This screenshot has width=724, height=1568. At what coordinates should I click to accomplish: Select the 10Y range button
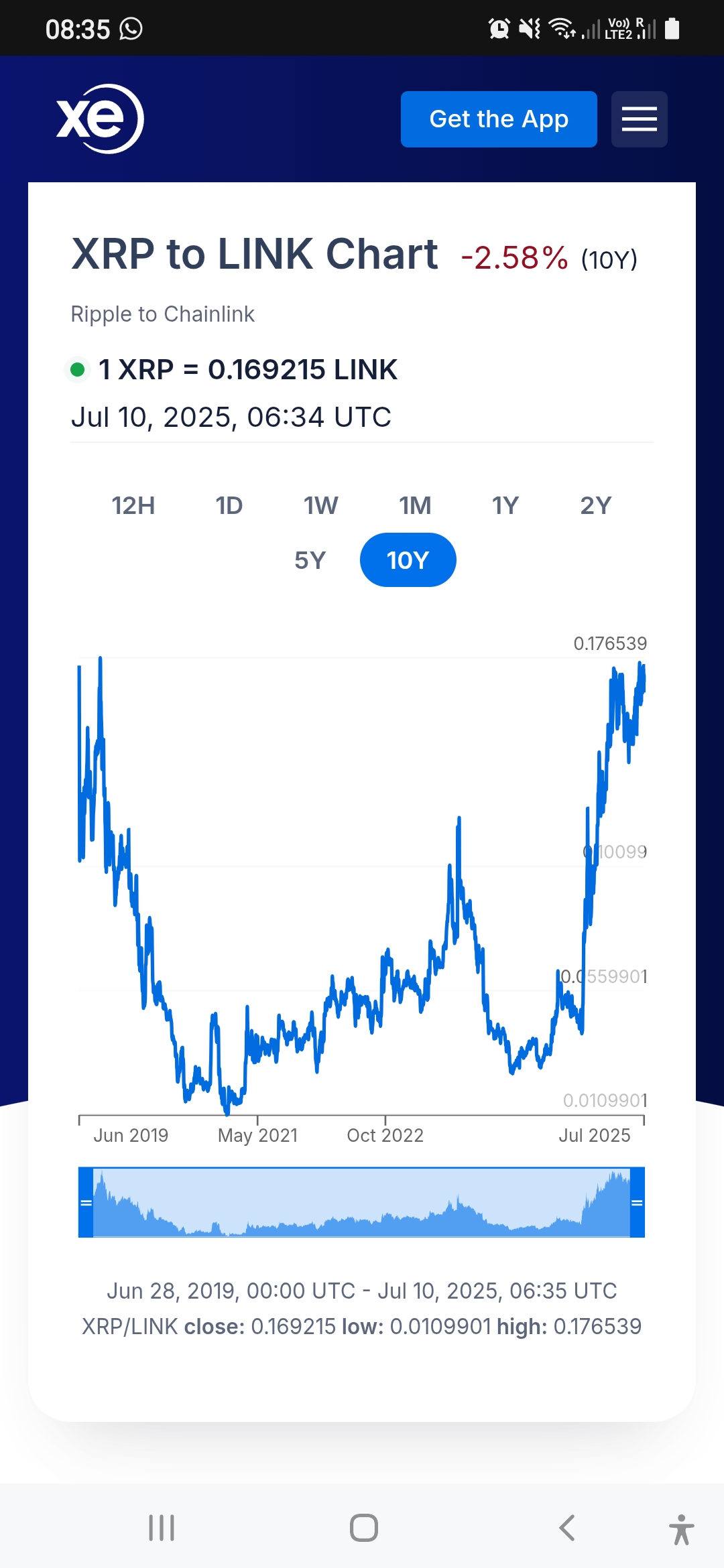pos(408,560)
